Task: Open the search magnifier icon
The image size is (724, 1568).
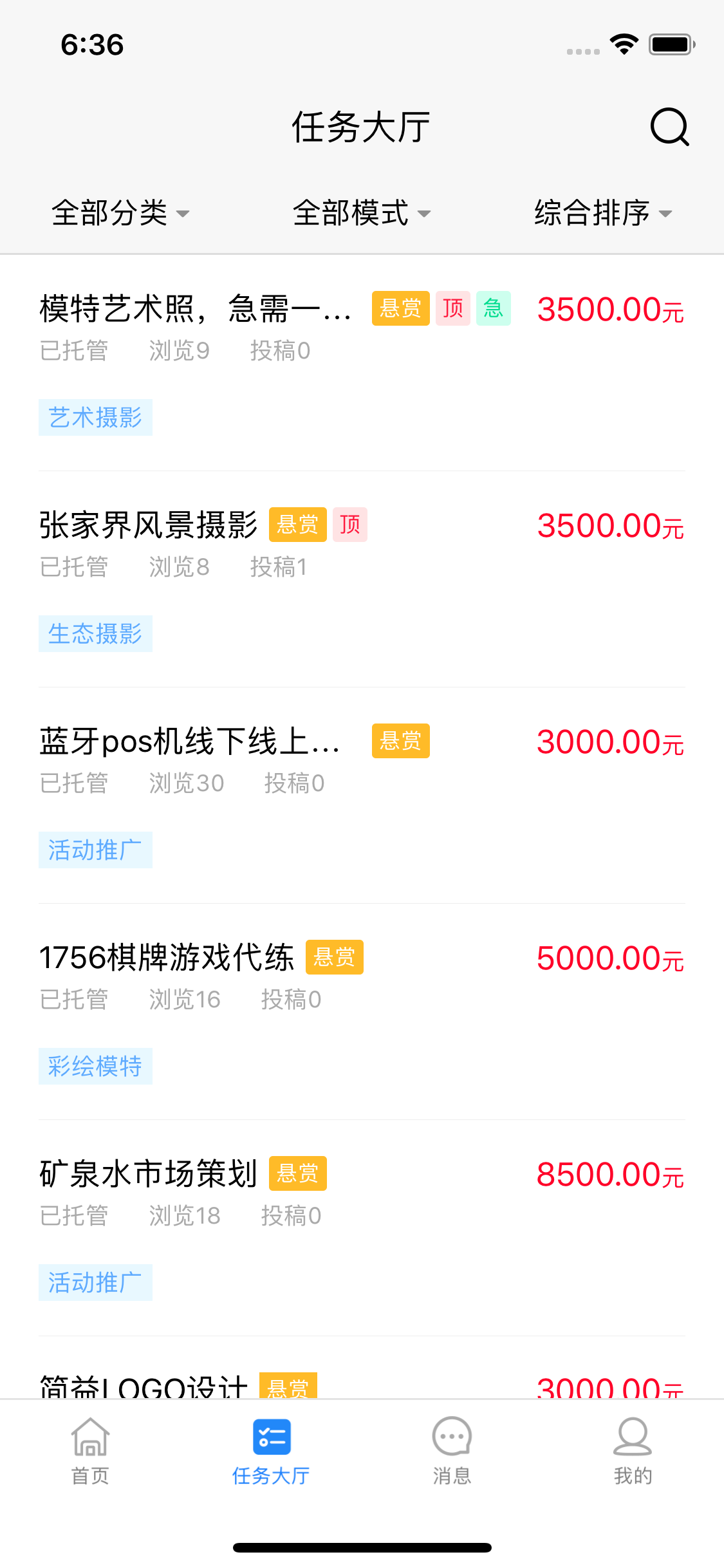Action: pyautogui.click(x=669, y=127)
